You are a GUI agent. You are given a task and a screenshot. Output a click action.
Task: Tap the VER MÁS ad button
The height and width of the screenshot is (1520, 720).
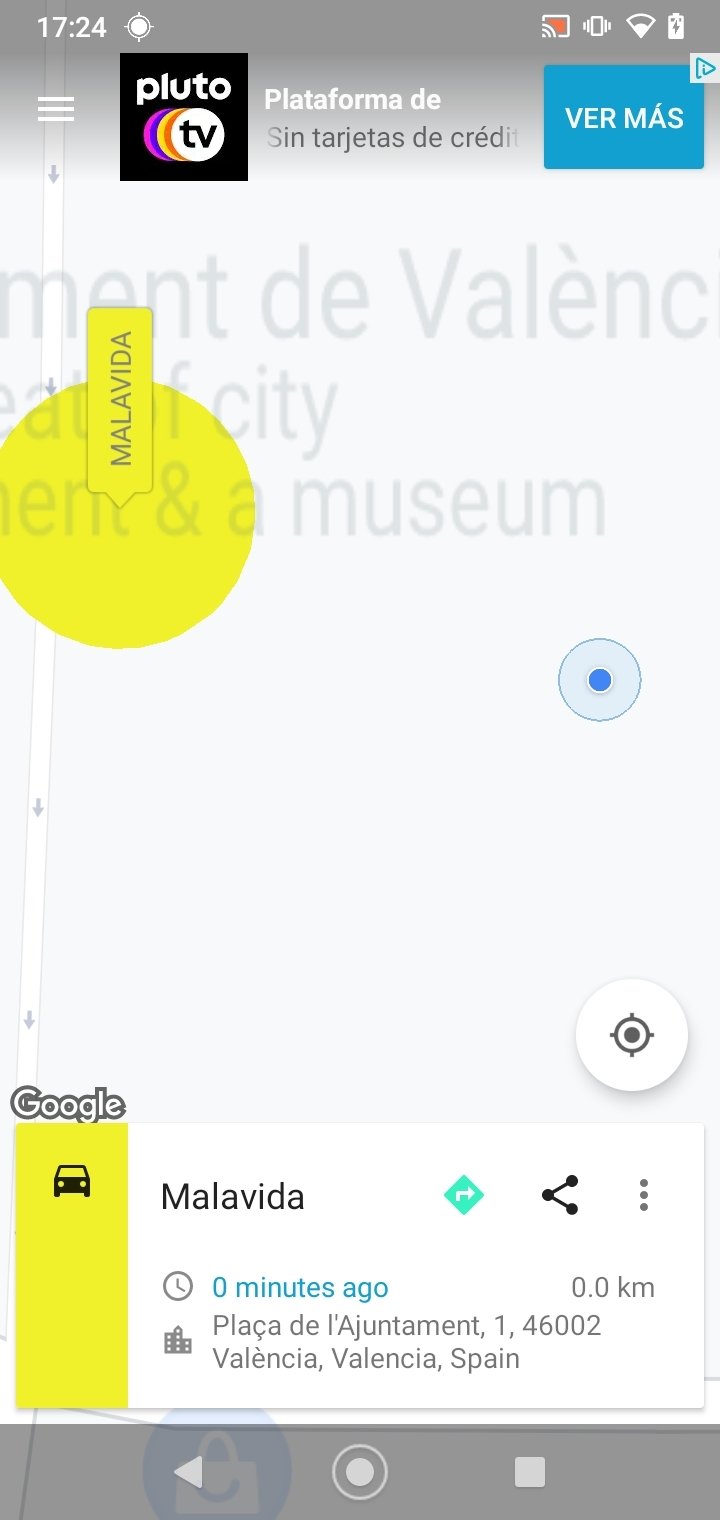(624, 118)
